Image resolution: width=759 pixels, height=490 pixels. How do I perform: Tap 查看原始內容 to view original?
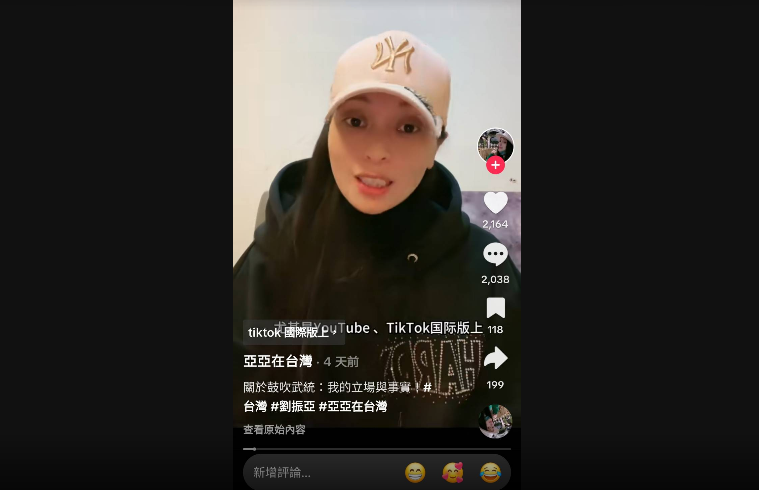click(x=274, y=429)
